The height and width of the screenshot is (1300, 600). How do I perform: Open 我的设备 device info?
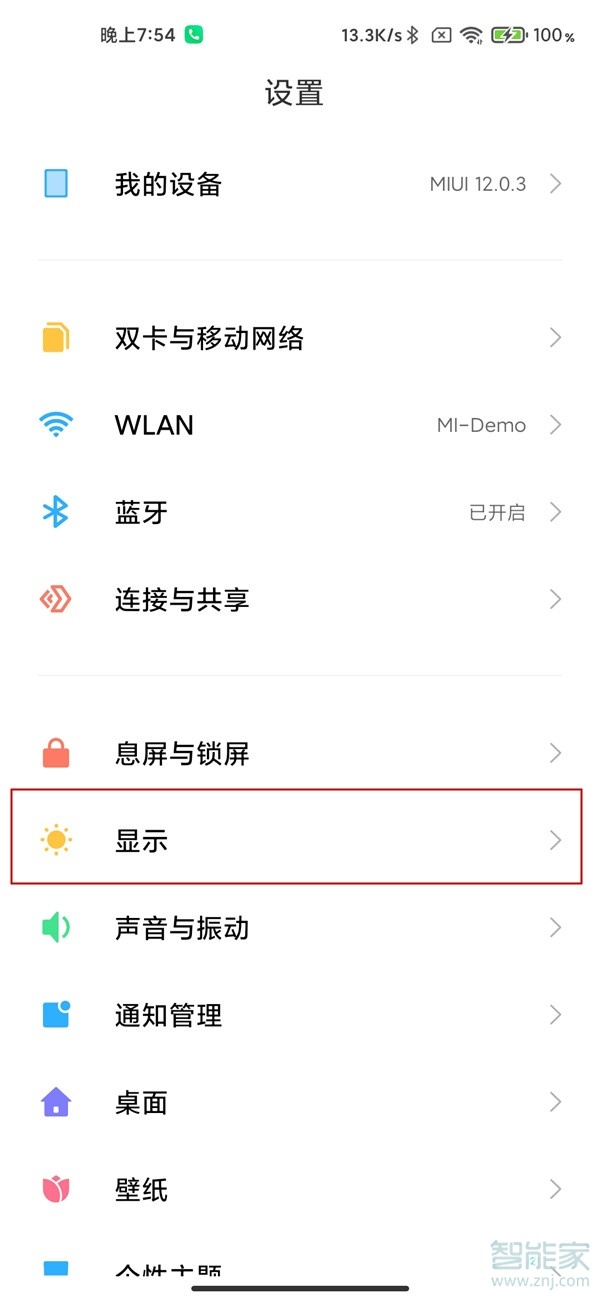300,184
